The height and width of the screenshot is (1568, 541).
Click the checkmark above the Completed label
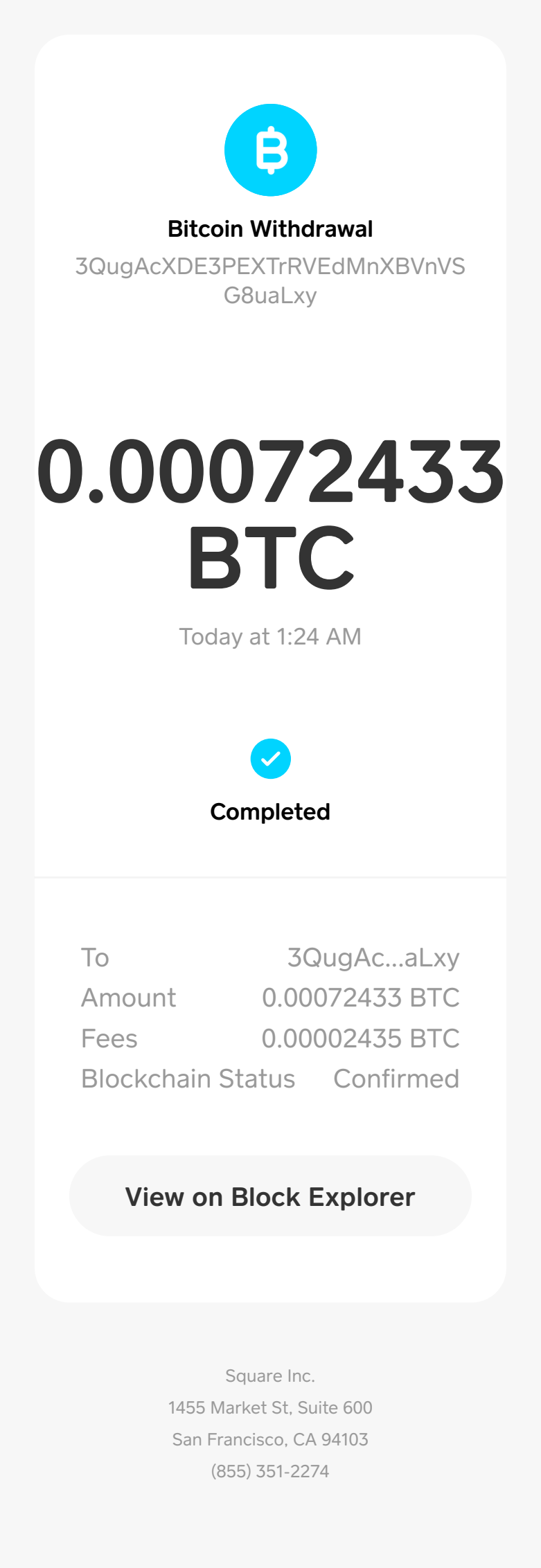click(270, 759)
